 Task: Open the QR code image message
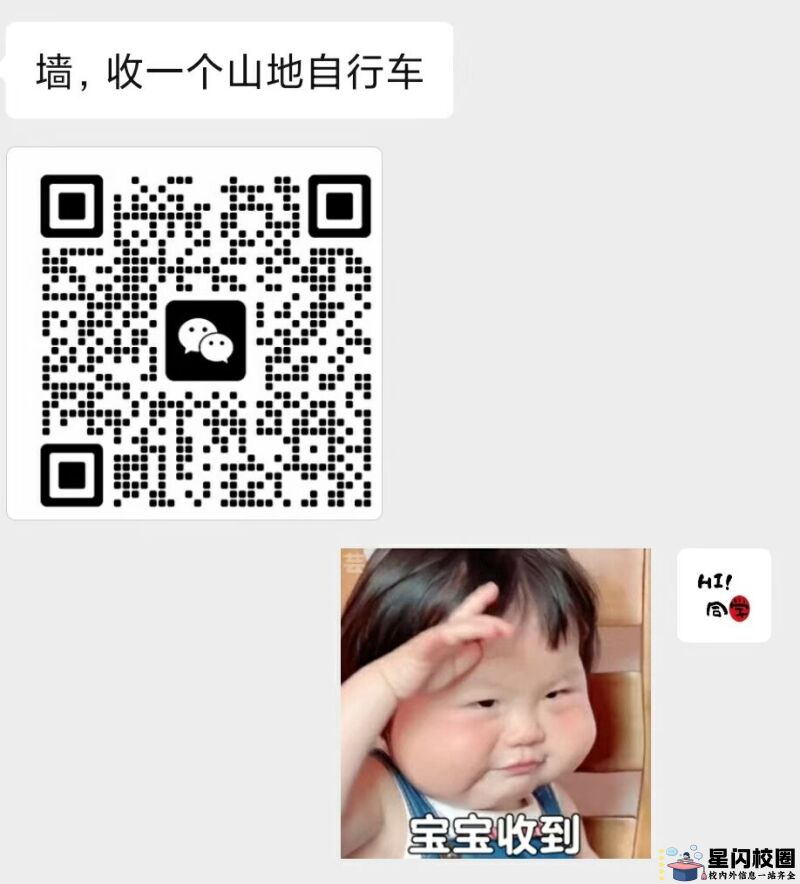pyautogui.click(x=195, y=333)
